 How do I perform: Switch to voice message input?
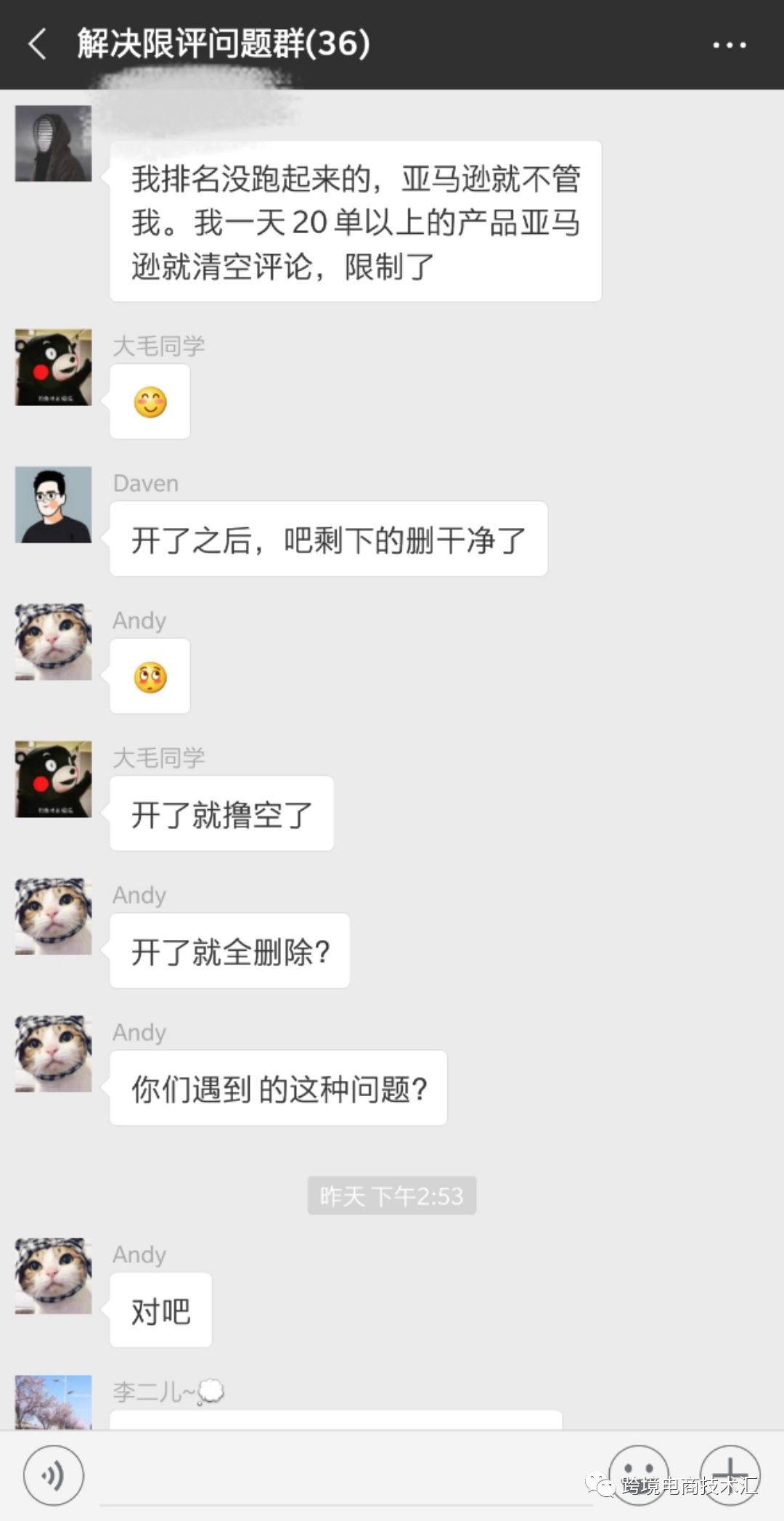click(54, 1475)
